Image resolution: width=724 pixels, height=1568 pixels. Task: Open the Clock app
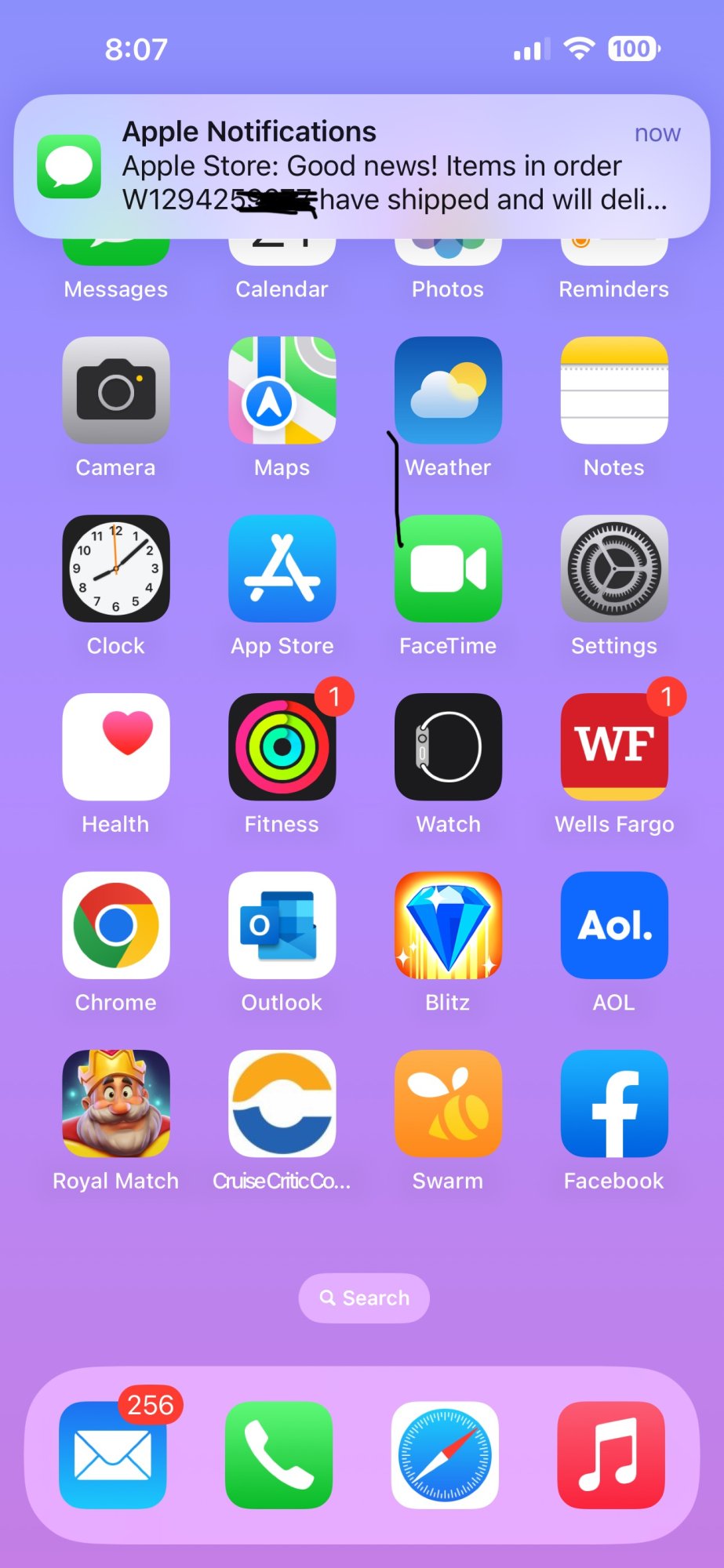point(116,568)
